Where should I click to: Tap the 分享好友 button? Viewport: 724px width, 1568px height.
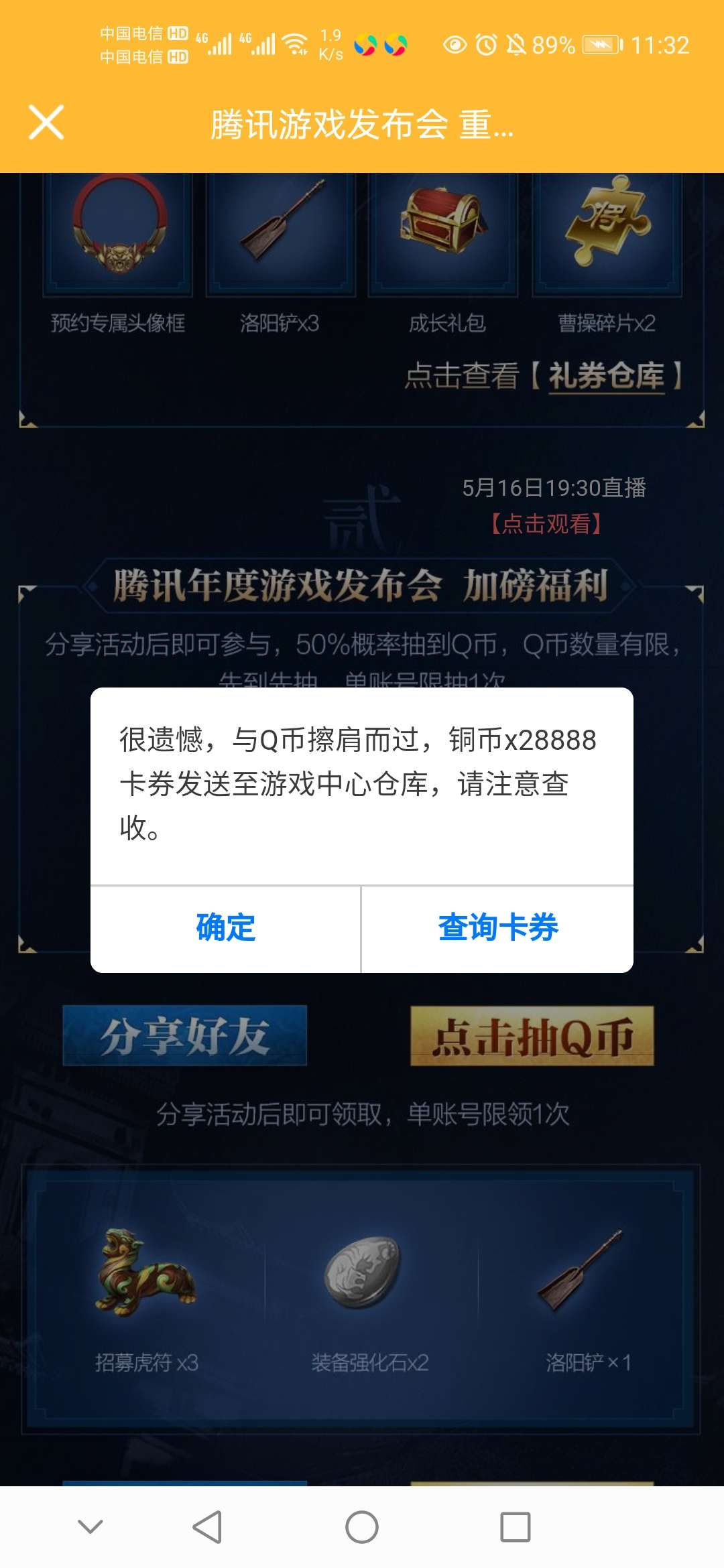pos(185,1036)
